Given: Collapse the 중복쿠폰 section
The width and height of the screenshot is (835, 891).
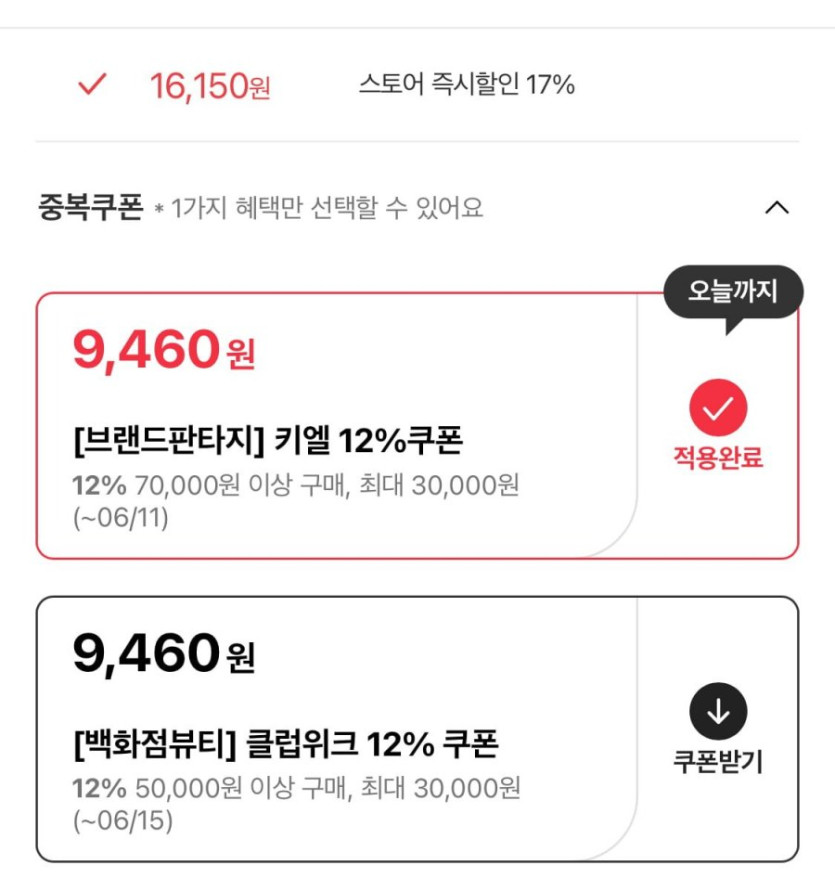Looking at the screenshot, I should click(x=776, y=208).
